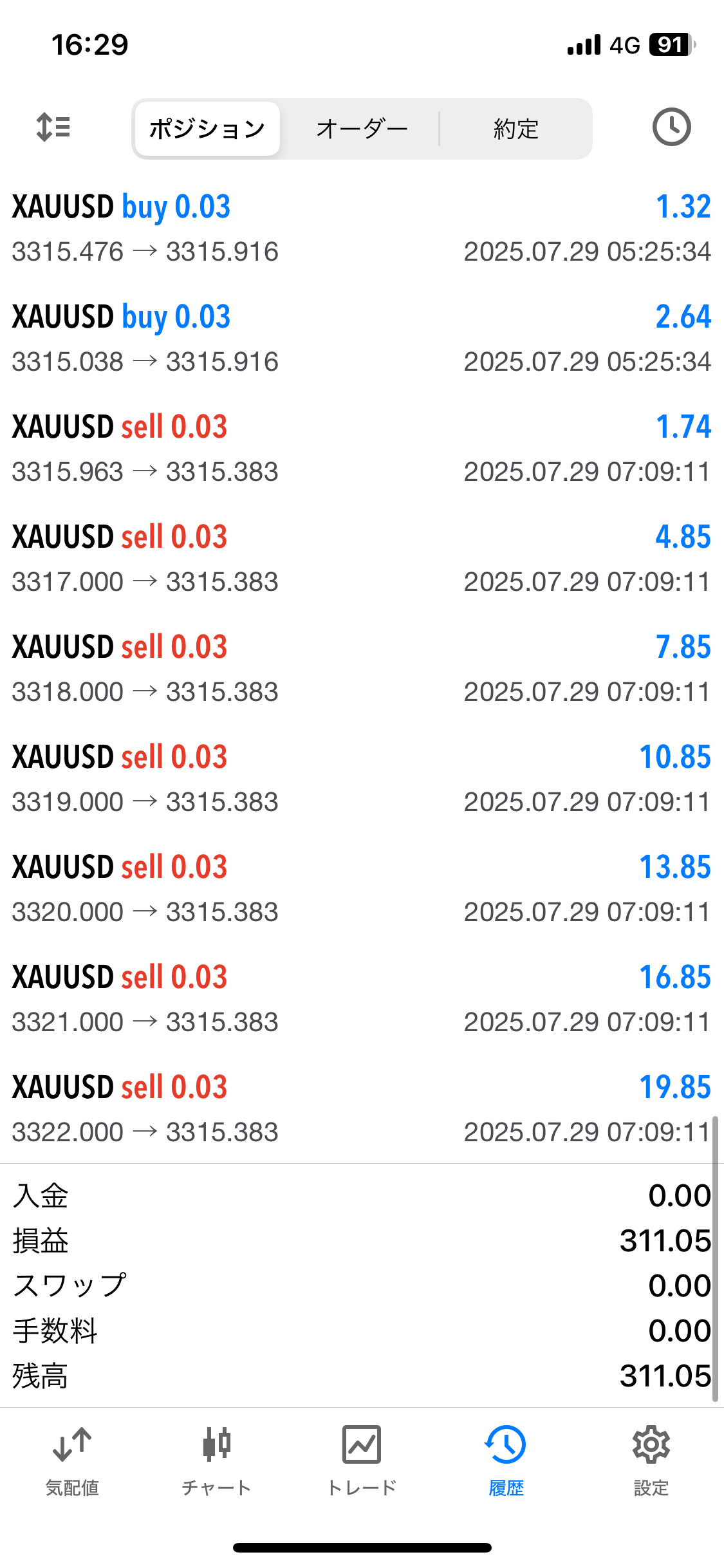The height and width of the screenshot is (1568, 724).
Task: Expand the XAUUSD buy with profit 2.64
Action: (362, 339)
